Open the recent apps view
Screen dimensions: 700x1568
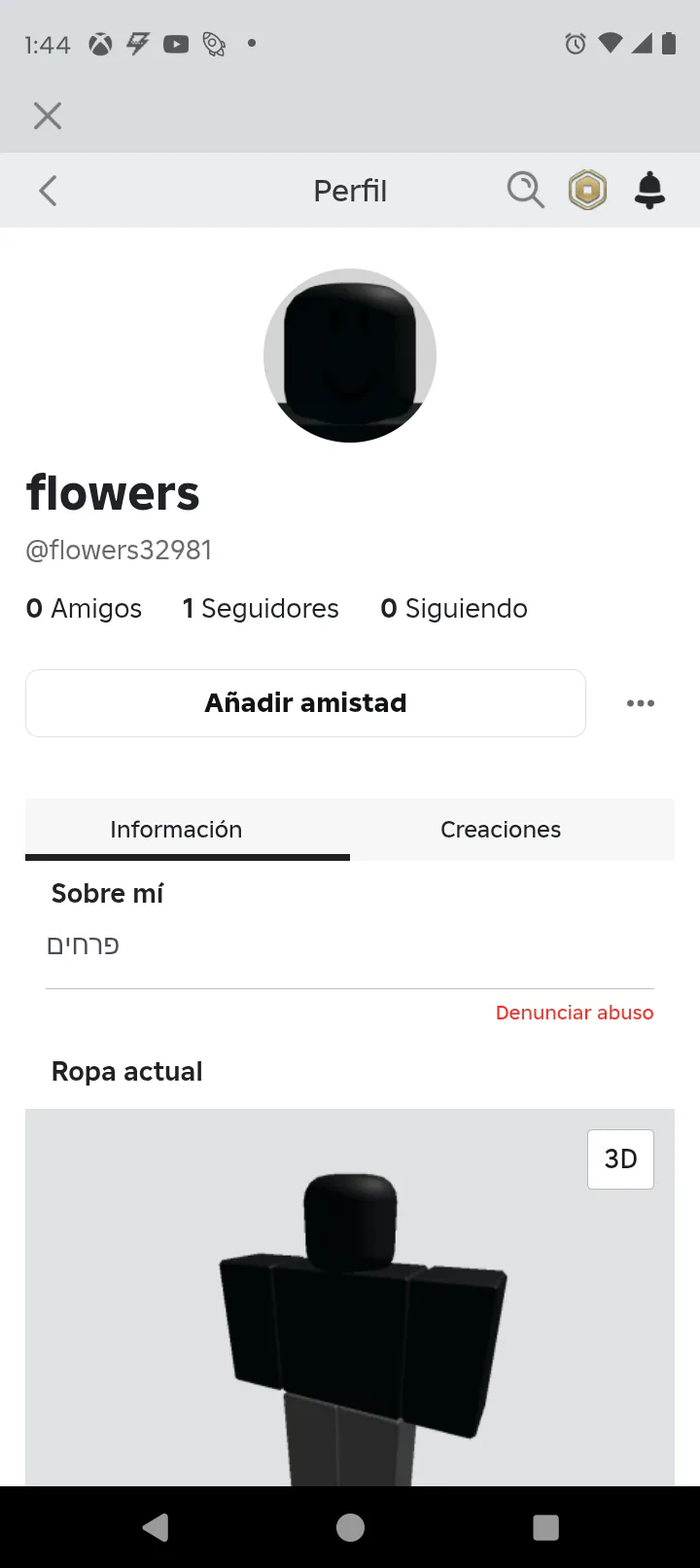pos(545,1527)
